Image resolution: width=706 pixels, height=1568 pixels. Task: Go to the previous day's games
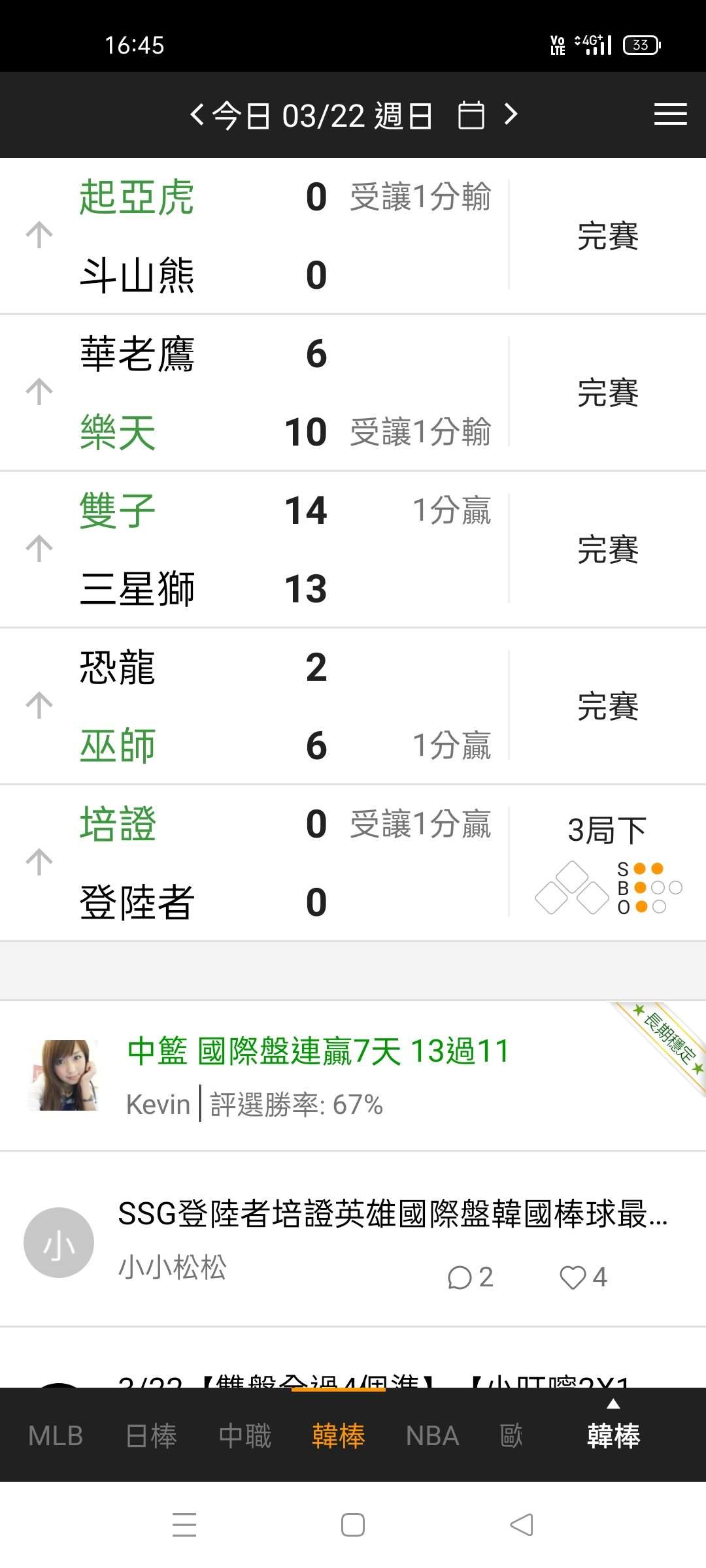tap(197, 115)
